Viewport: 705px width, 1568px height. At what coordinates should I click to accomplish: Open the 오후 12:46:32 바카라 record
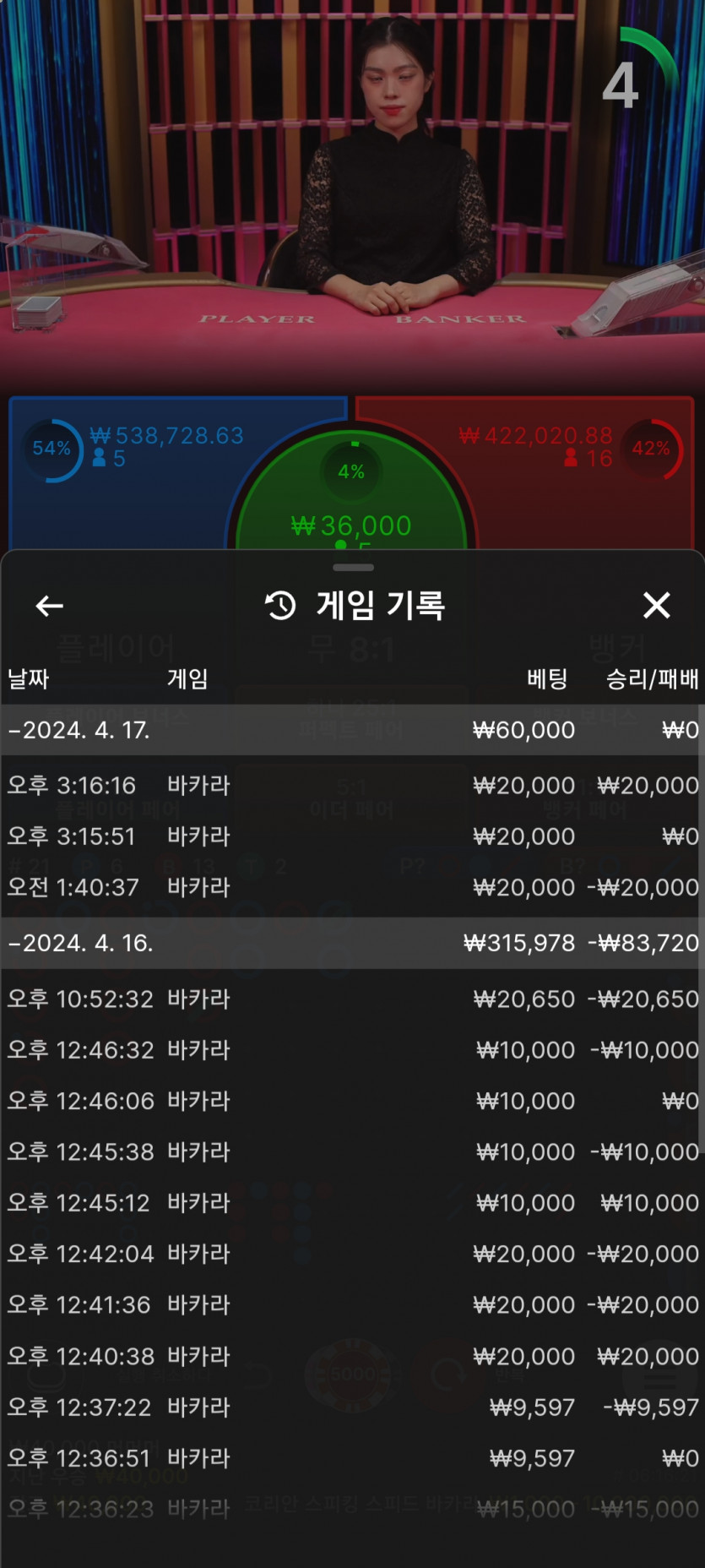click(352, 1050)
